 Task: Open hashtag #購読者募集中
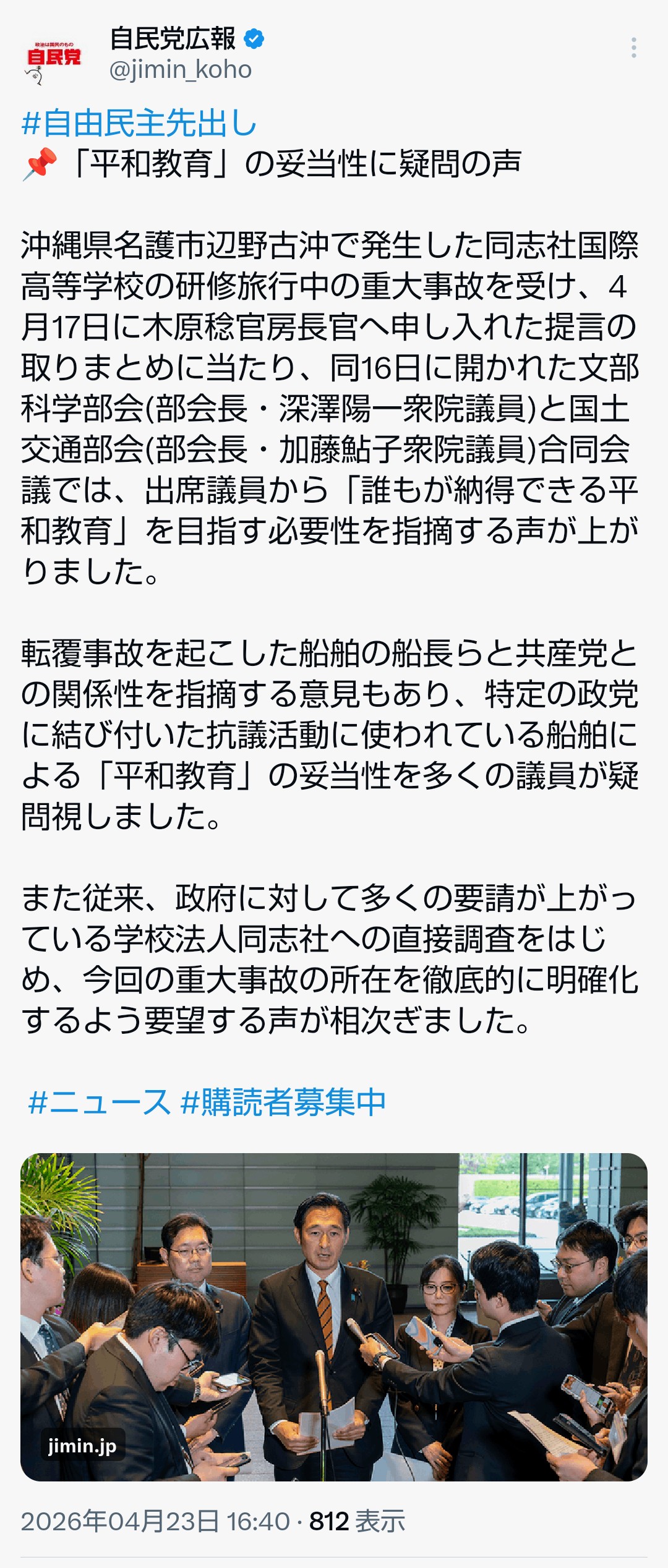(x=283, y=1102)
